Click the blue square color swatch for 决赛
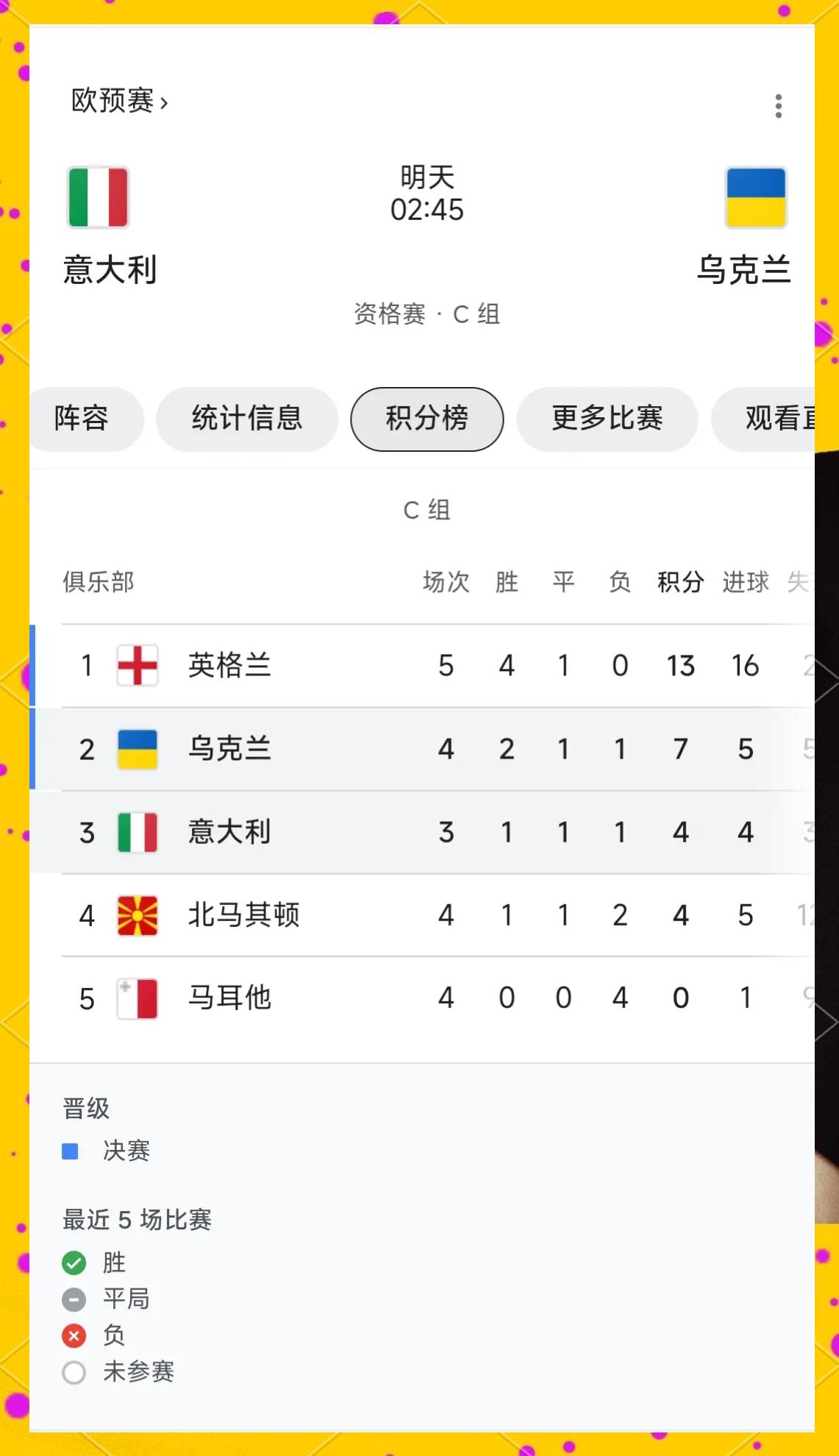This screenshot has height=1456, width=839. click(x=71, y=1150)
